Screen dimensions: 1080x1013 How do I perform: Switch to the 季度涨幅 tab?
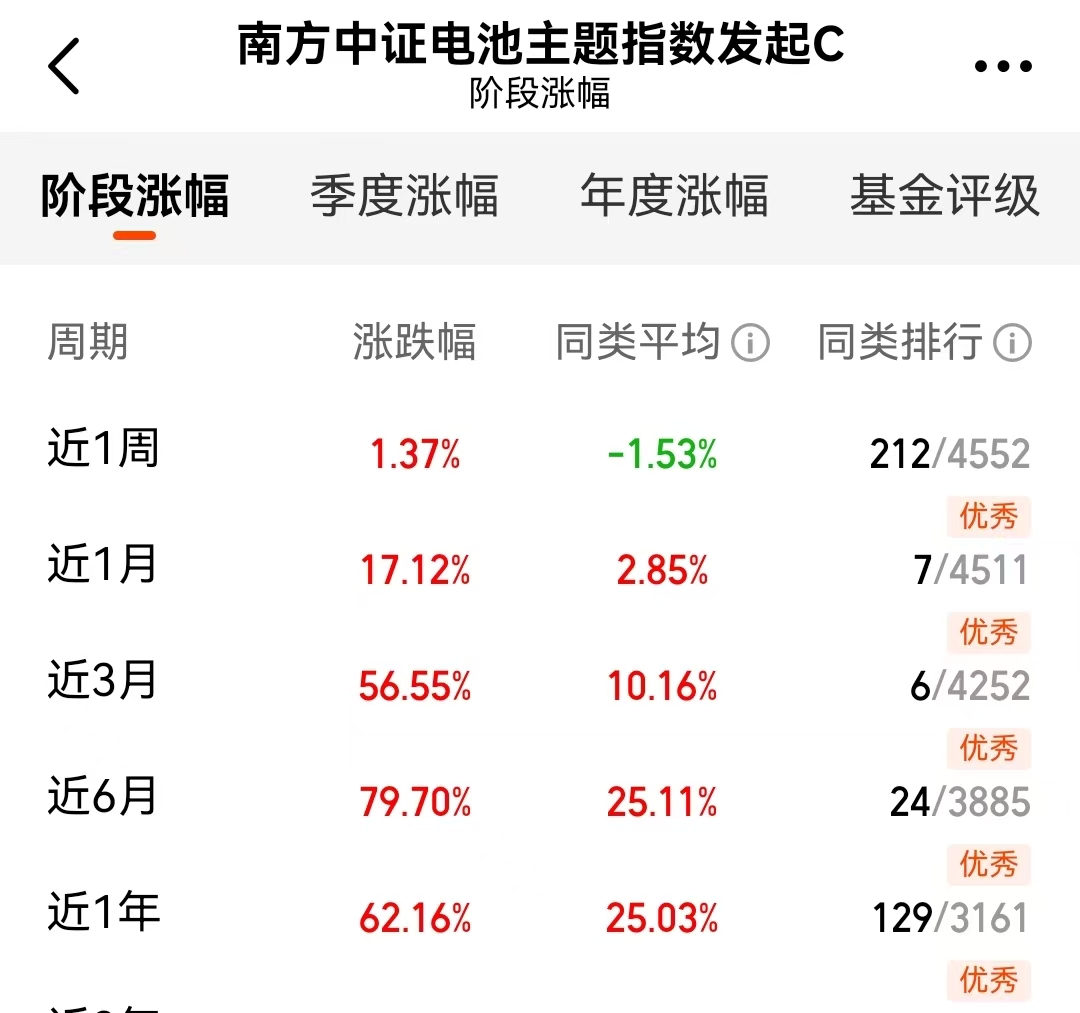404,196
